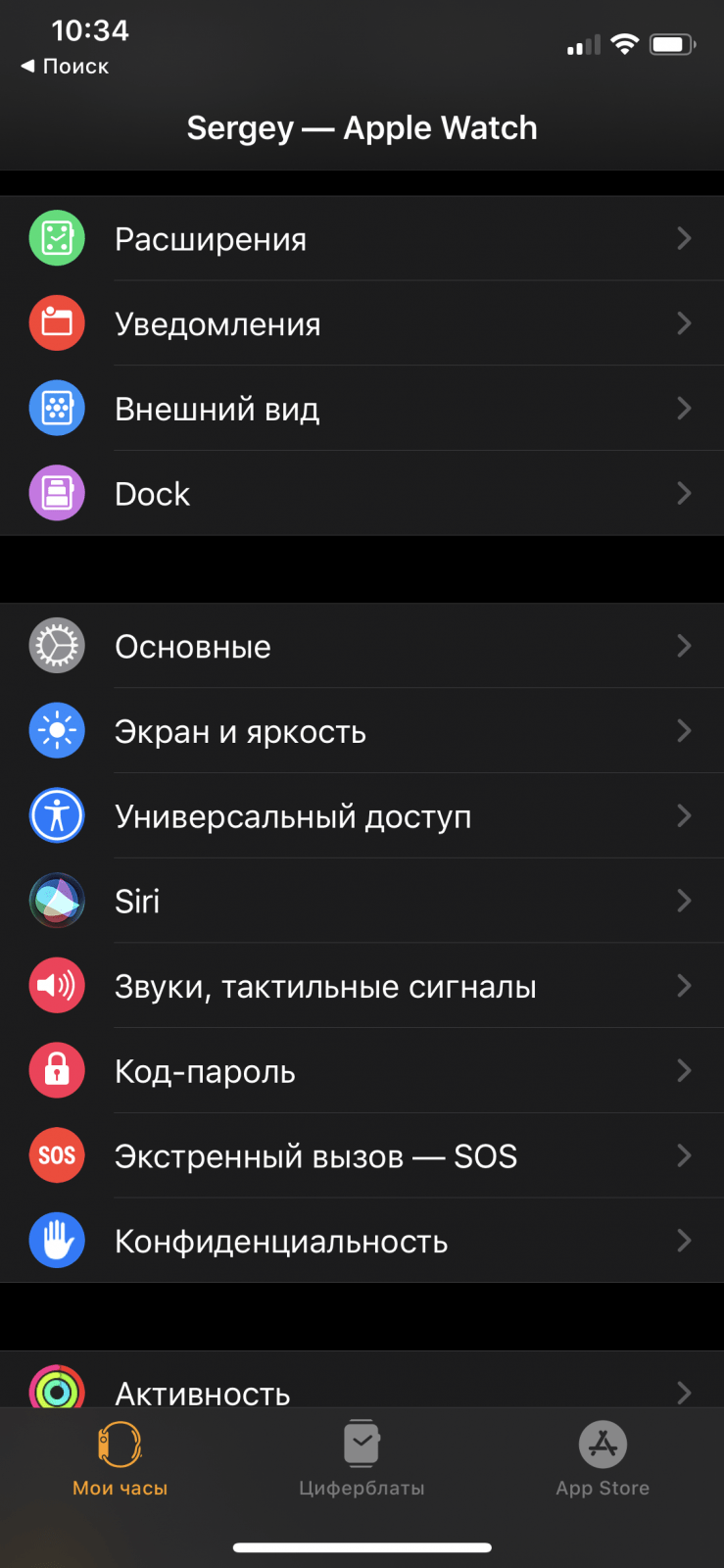Return to Поиск via back link
Screen dimensions: 724x1568
(x=65, y=67)
